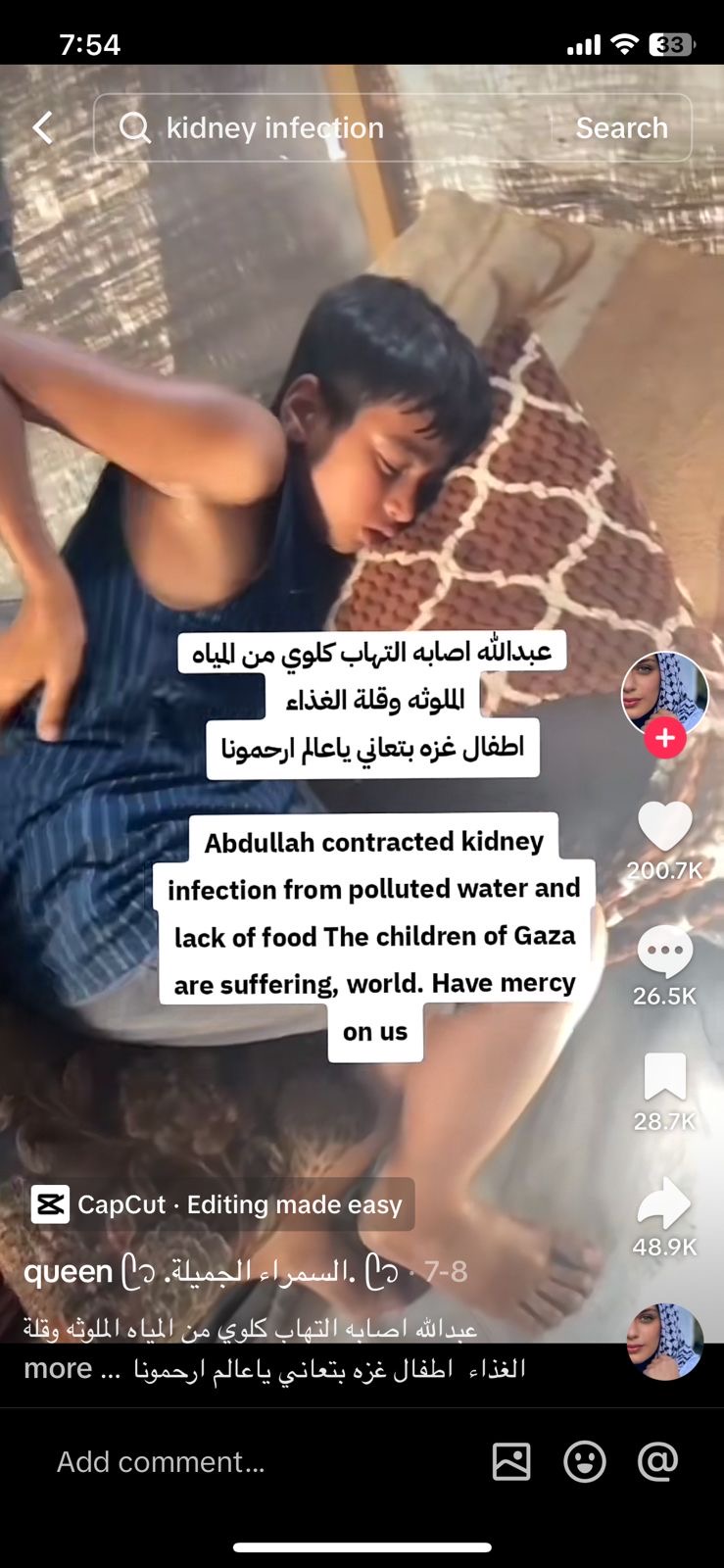This screenshot has height=1568, width=724.
Task: Mention someone using the @ icon
Action: point(657,1461)
